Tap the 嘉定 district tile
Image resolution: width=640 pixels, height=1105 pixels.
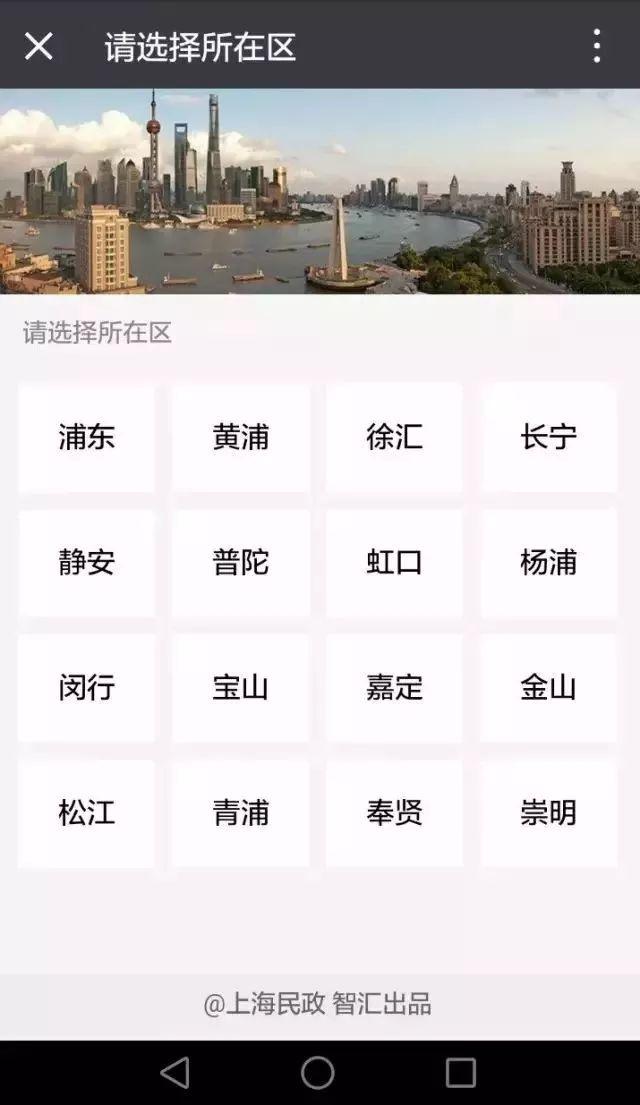click(394, 688)
